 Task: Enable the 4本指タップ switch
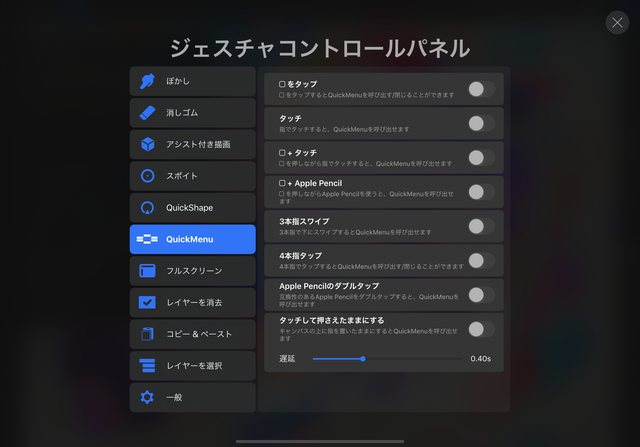[x=481, y=260]
